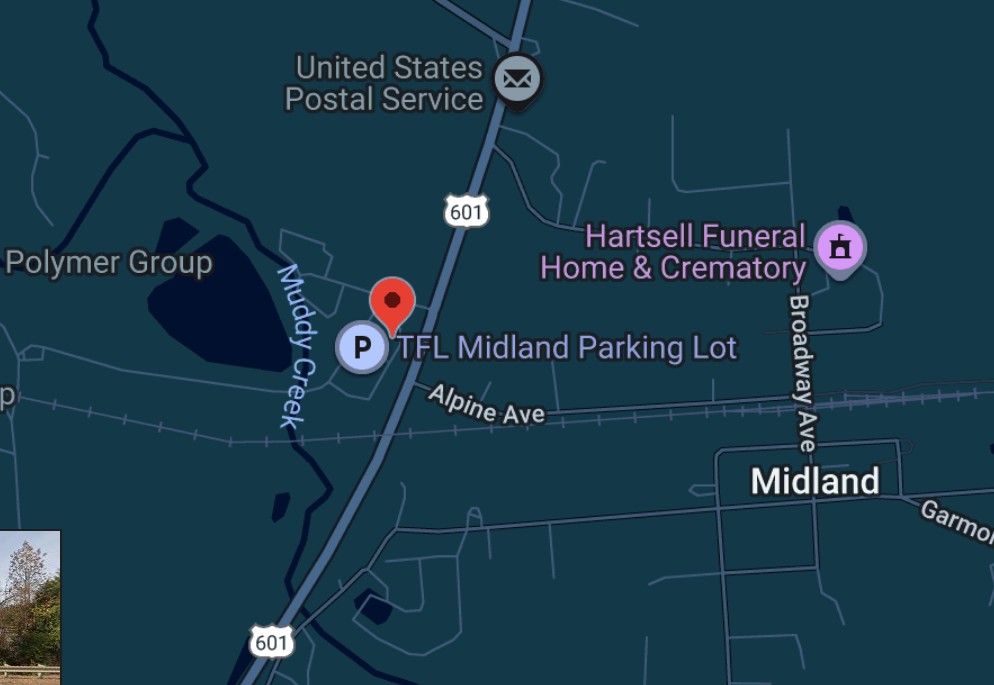This screenshot has width=994, height=685.
Task: Open Hartsell Funeral Home & Crematory marker
Action: coord(841,248)
